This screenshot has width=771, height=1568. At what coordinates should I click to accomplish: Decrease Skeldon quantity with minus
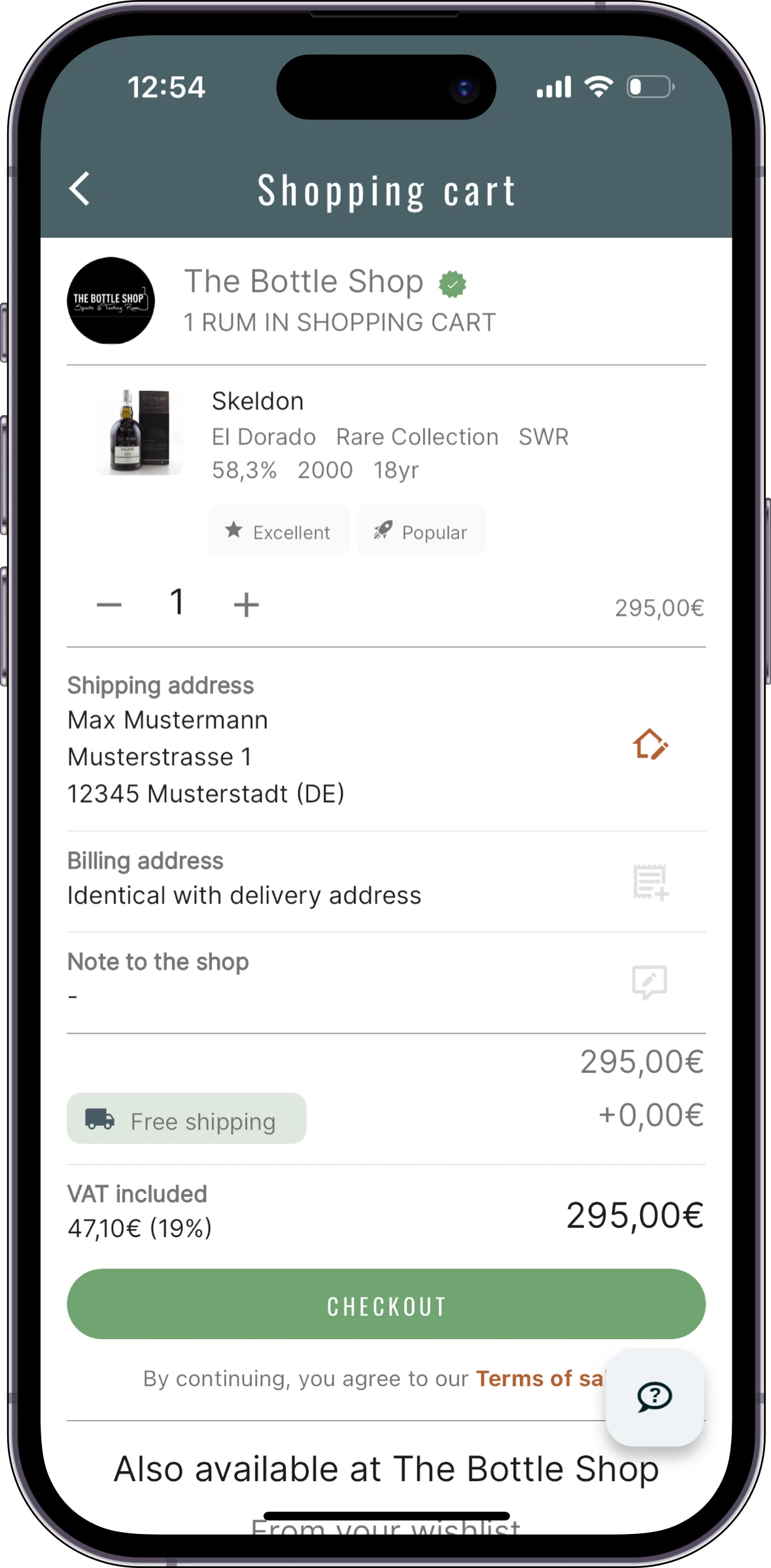tap(109, 605)
